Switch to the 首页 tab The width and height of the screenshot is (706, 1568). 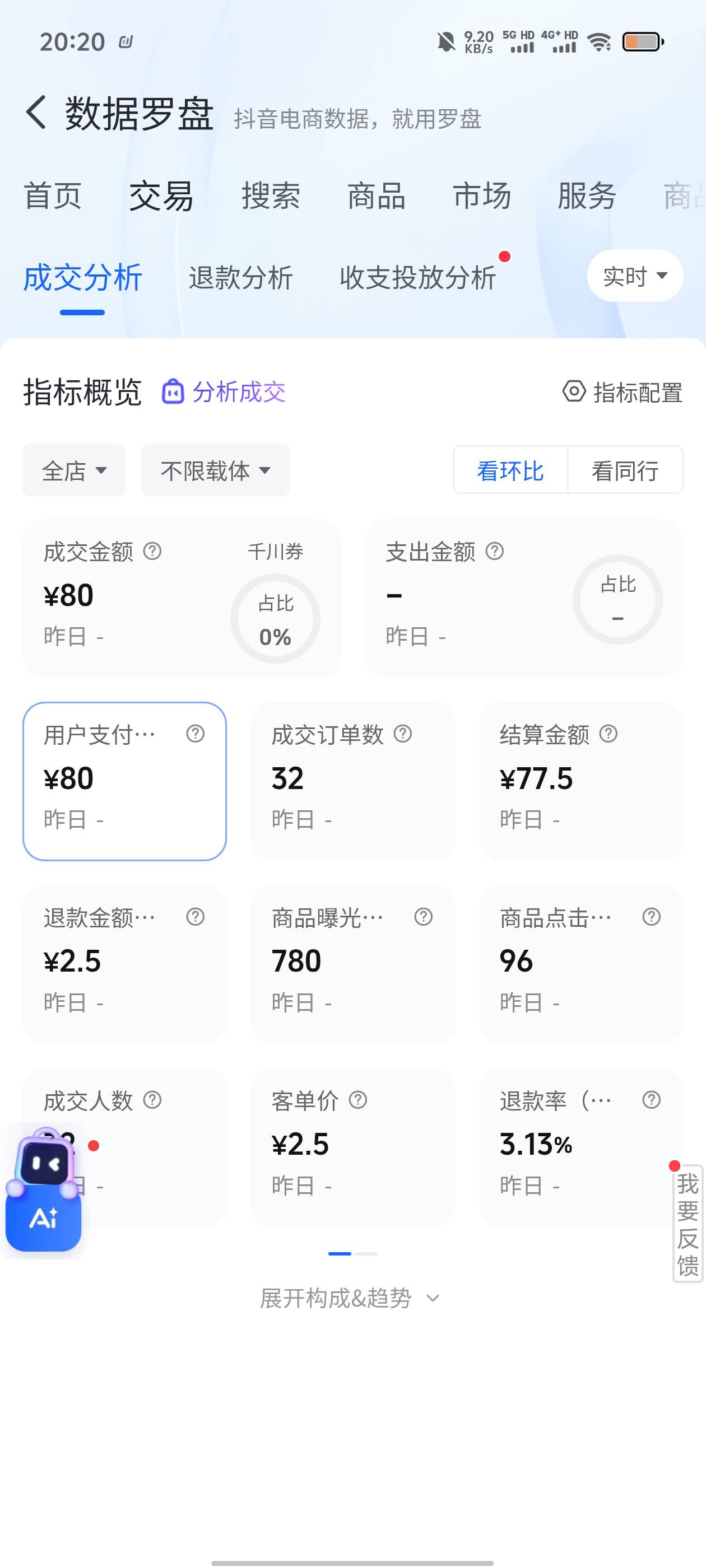tap(52, 196)
